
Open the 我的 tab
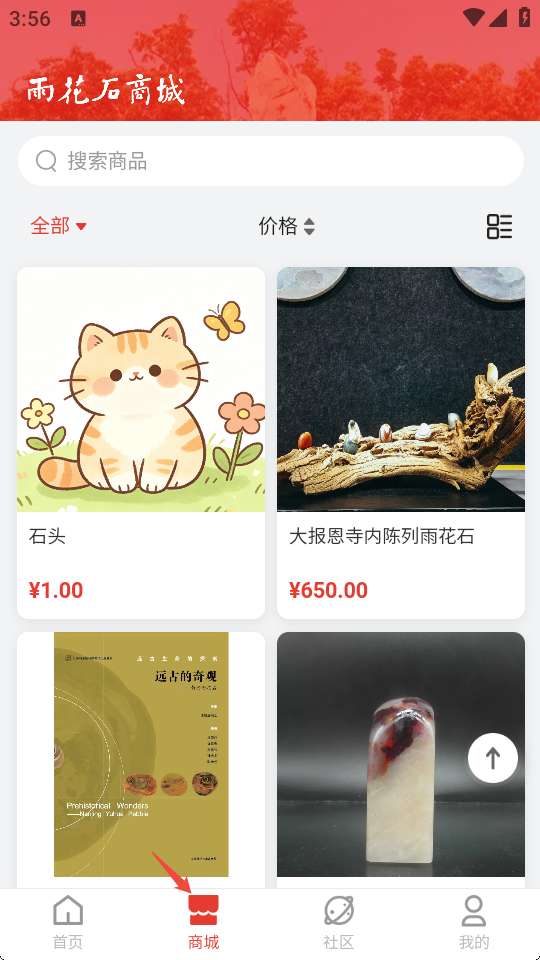click(473, 922)
